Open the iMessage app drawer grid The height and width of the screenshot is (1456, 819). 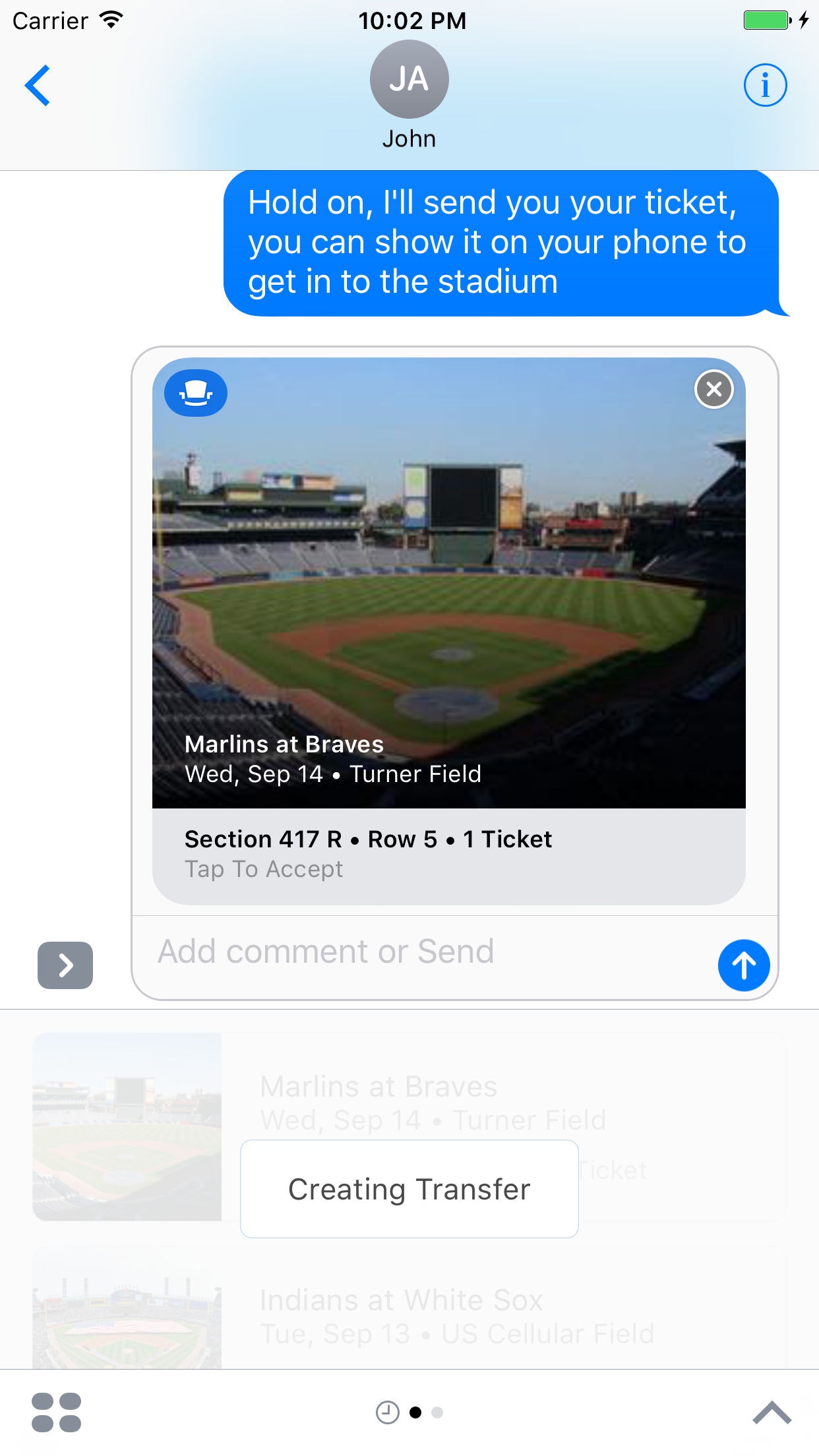57,1412
